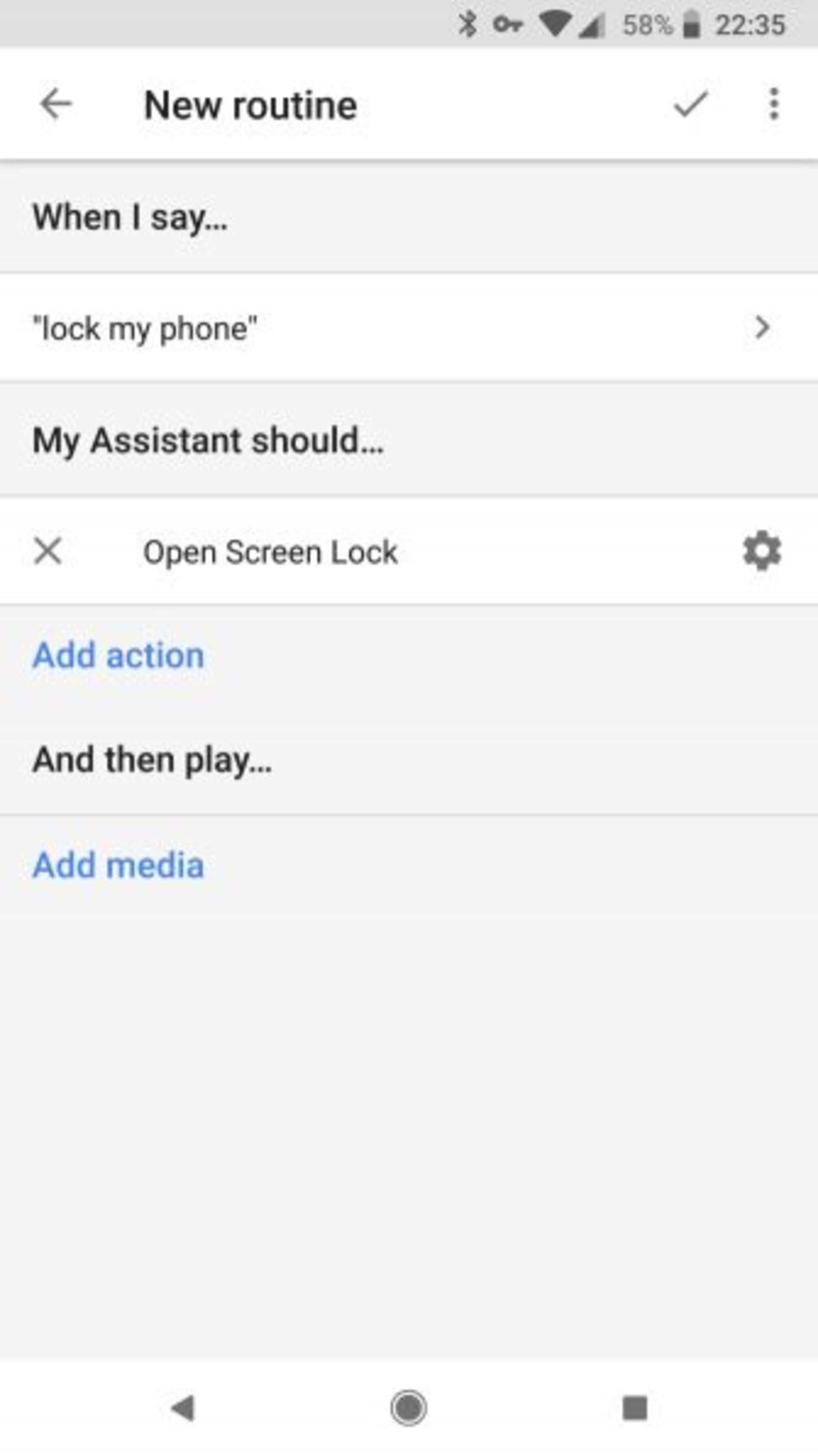Viewport: 818px width, 1456px height.
Task: Save the routine with the checkmark
Action: [690, 104]
